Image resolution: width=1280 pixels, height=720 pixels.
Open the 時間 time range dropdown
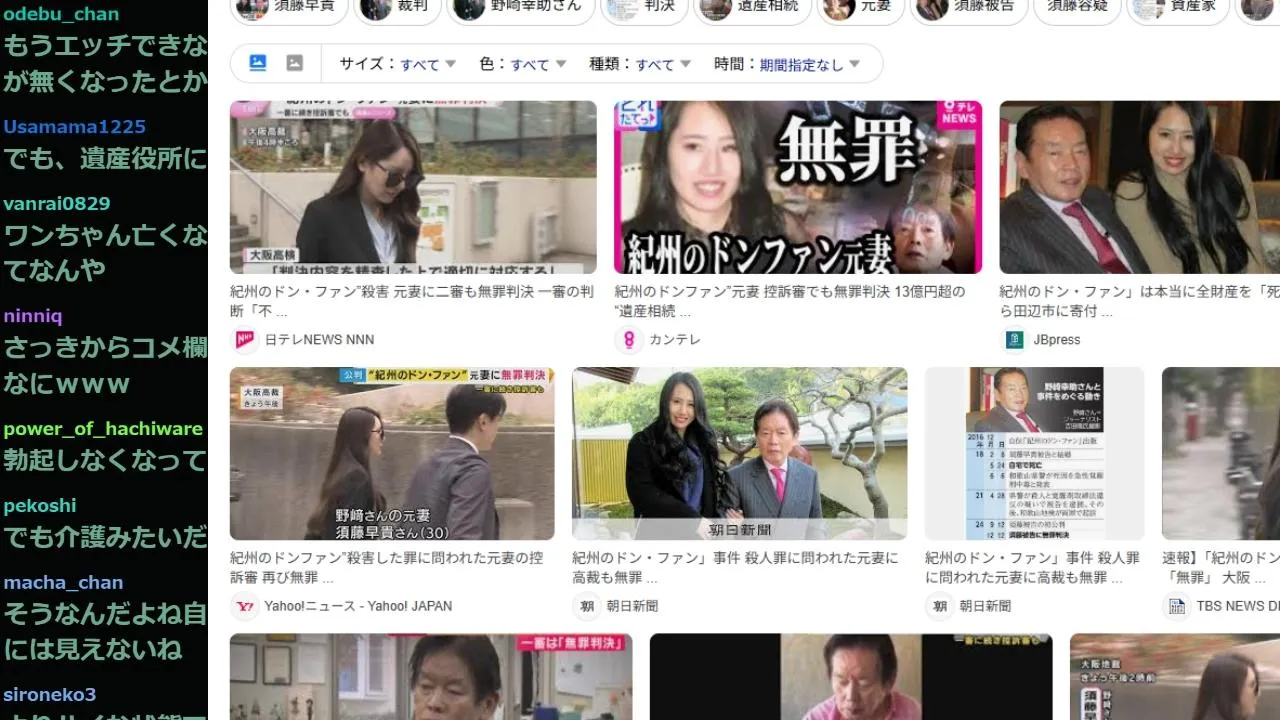coord(787,64)
